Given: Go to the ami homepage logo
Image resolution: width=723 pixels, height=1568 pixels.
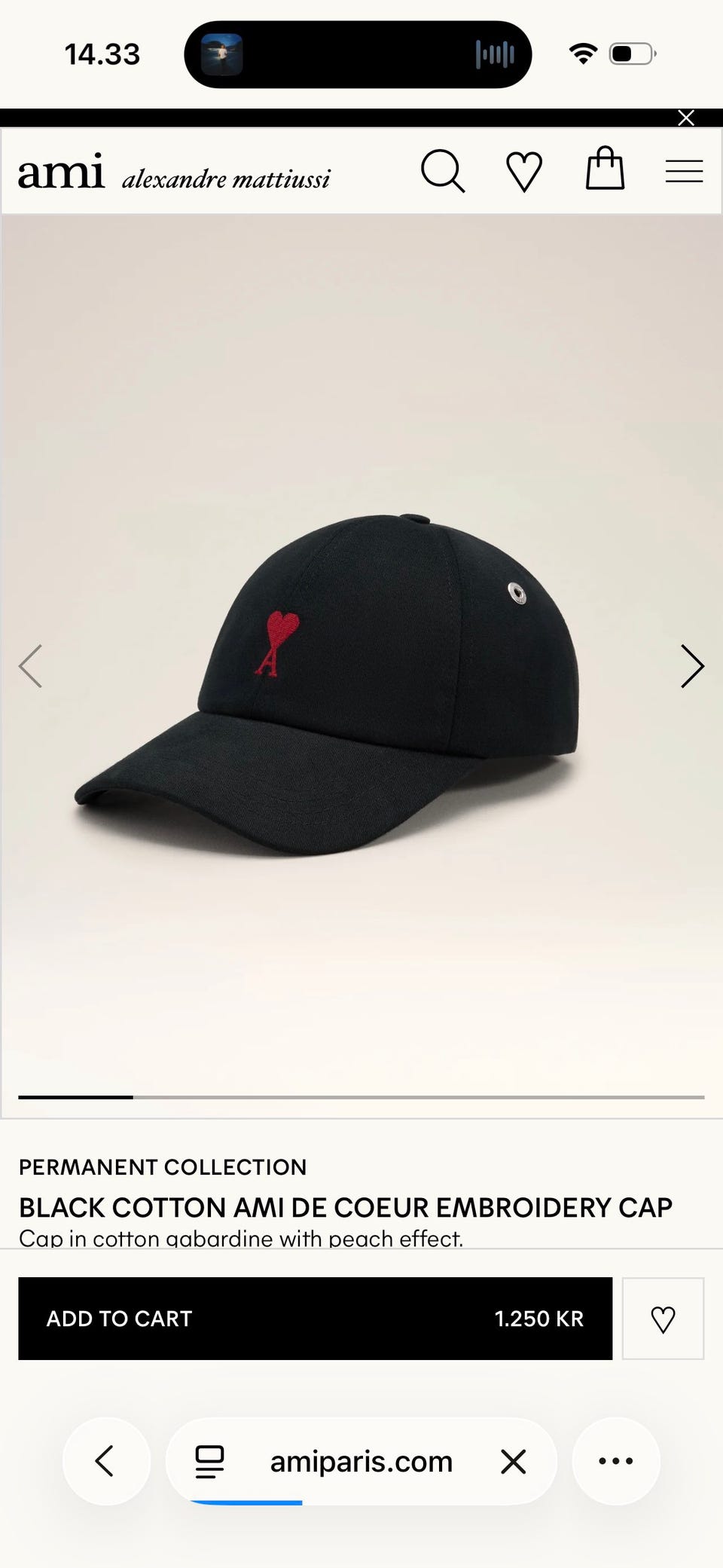Looking at the screenshot, I should coord(61,172).
